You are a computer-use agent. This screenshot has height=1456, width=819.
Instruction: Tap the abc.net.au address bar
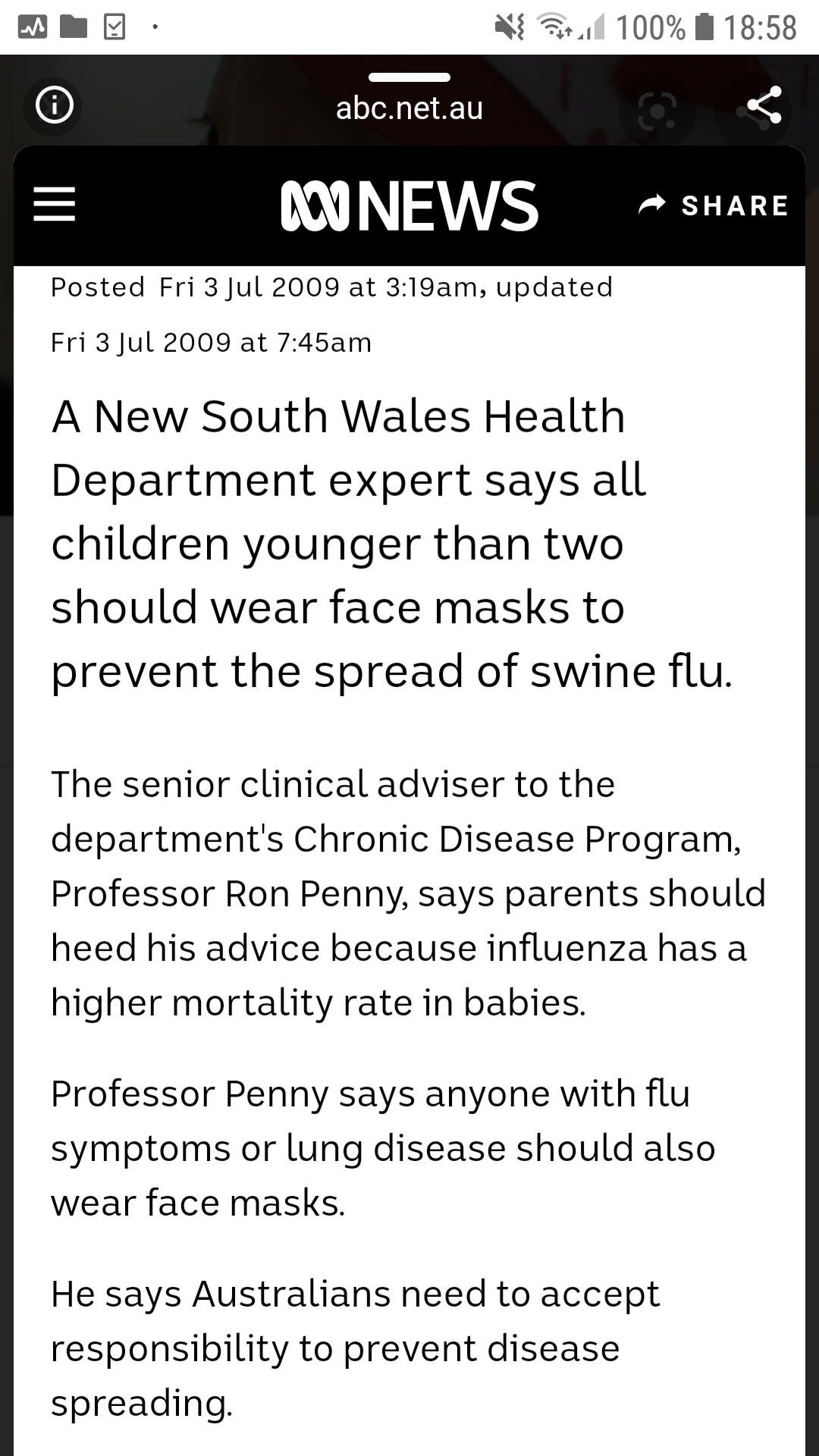coord(409,108)
